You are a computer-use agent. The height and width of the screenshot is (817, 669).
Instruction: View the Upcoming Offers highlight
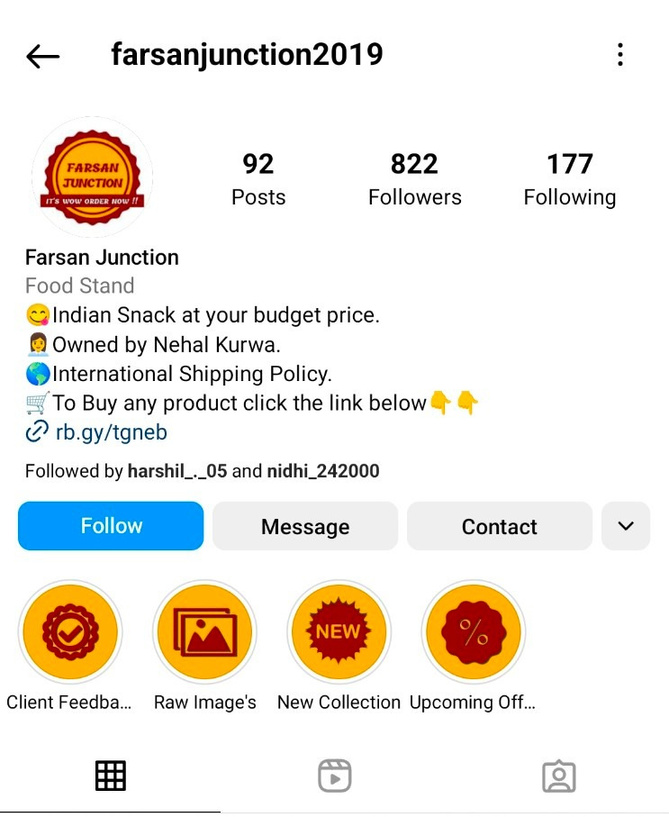click(x=473, y=632)
